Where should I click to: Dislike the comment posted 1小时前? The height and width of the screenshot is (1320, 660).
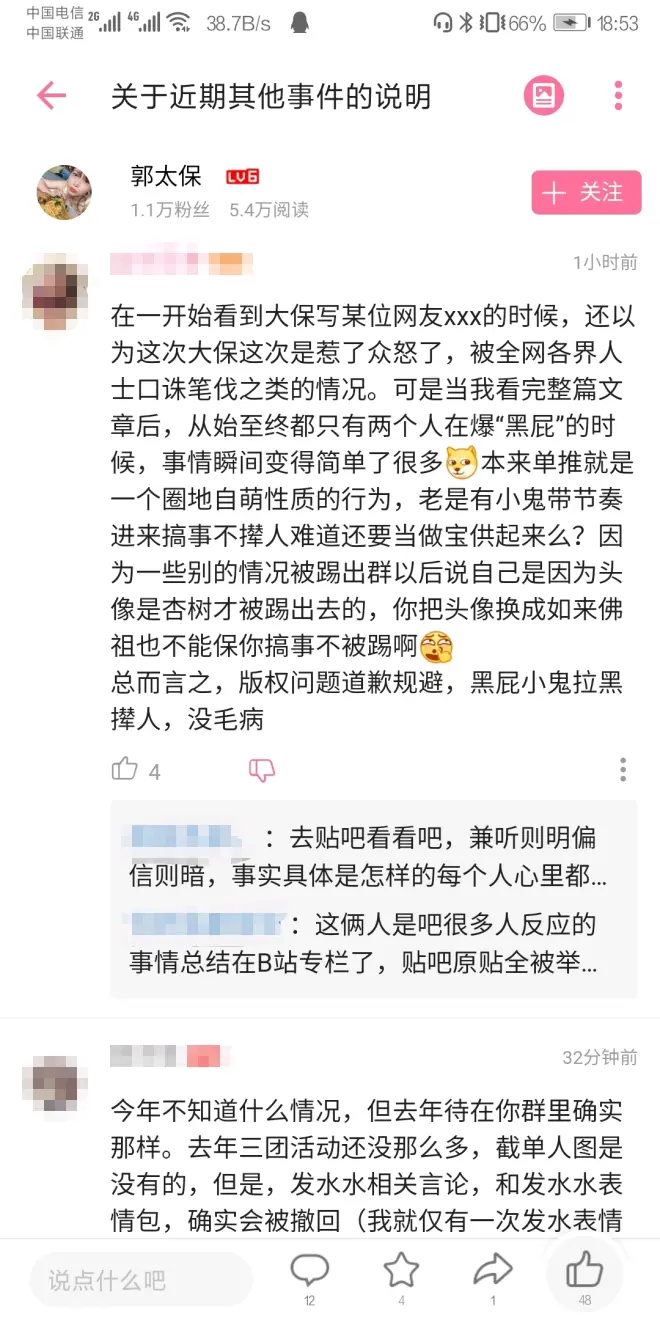[x=262, y=769]
